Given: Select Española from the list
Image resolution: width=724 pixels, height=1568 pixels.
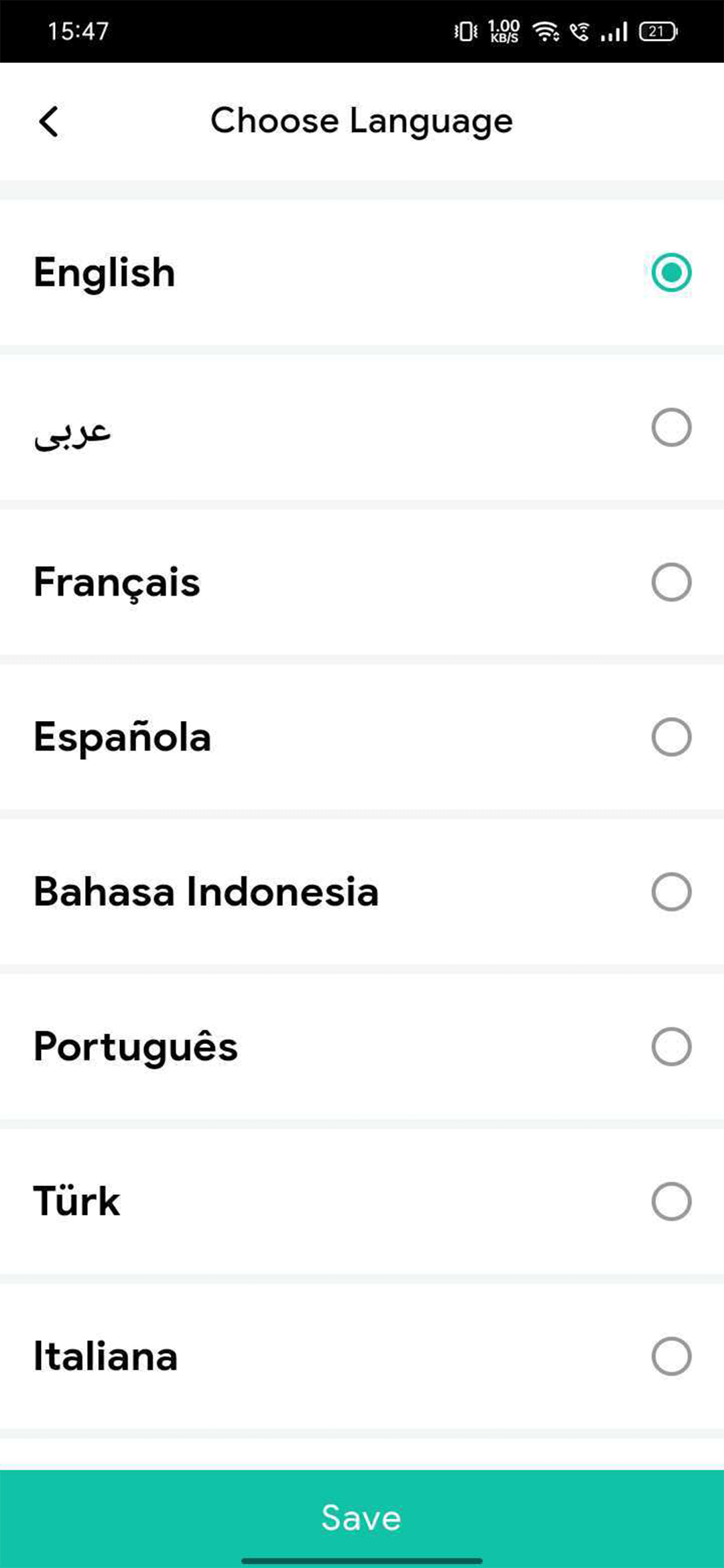Looking at the screenshot, I should (x=671, y=738).
